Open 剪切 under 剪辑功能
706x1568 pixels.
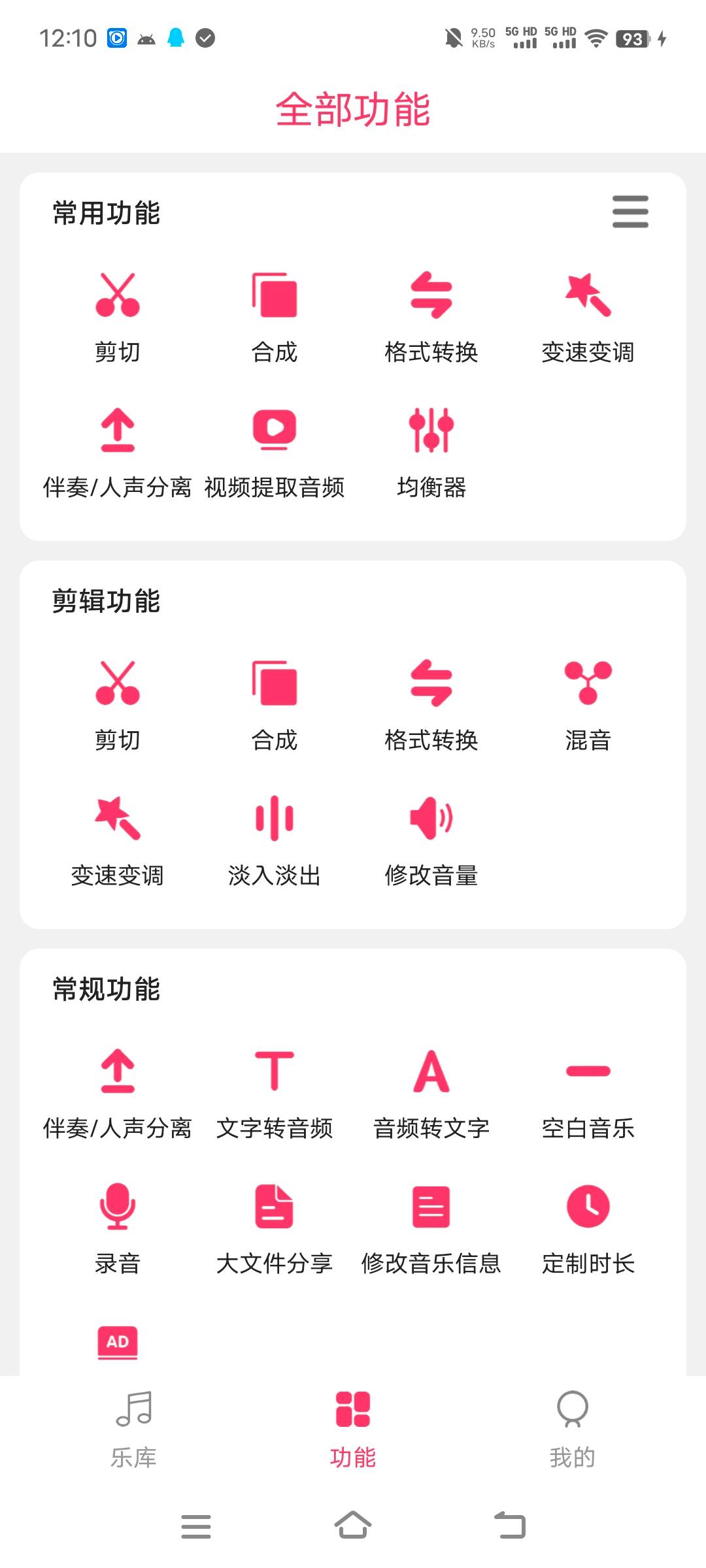[118, 704]
